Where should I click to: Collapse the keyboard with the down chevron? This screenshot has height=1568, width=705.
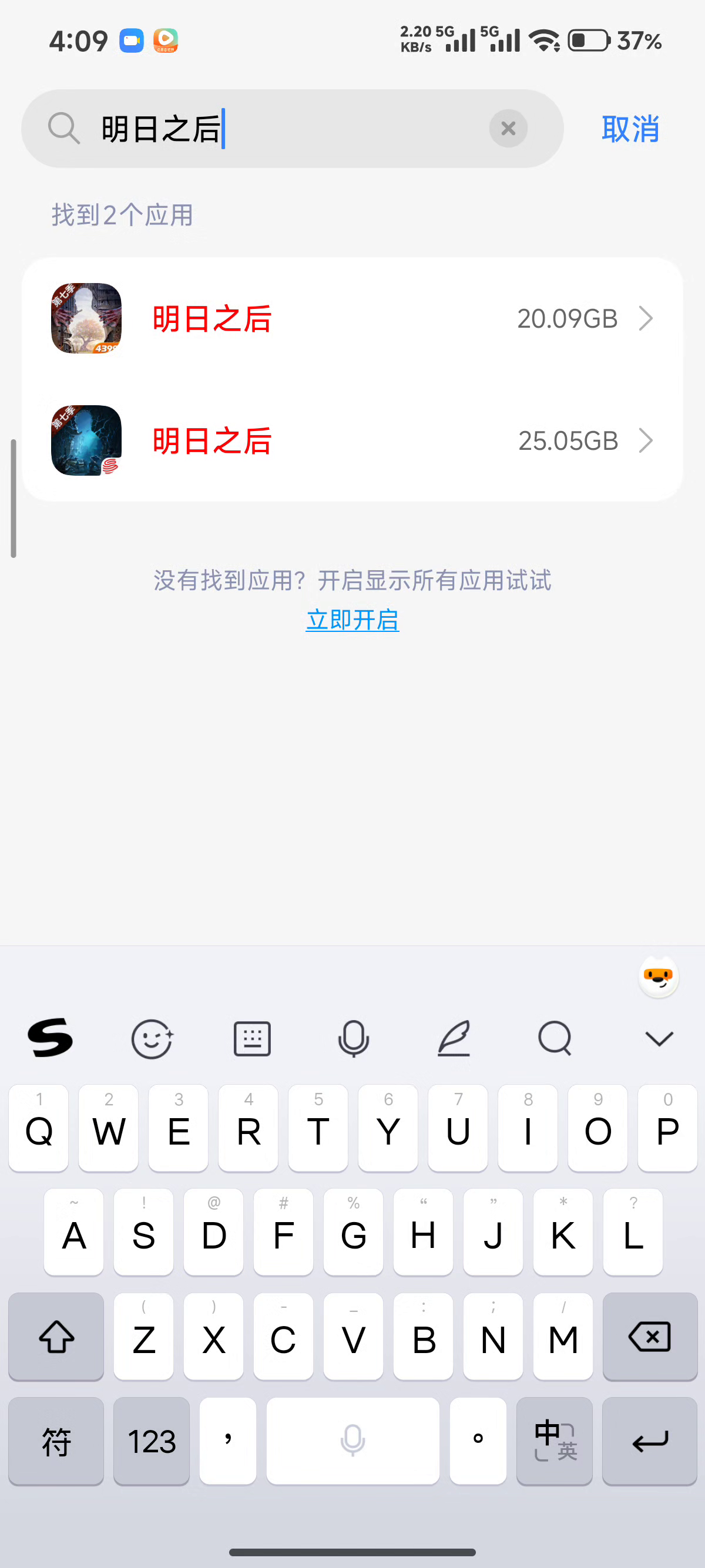659,1038
